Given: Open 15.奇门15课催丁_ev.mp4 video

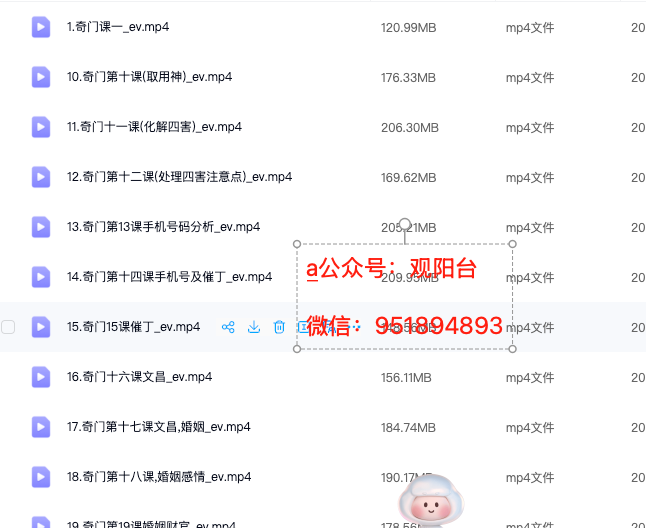Looking at the screenshot, I should (133, 327).
